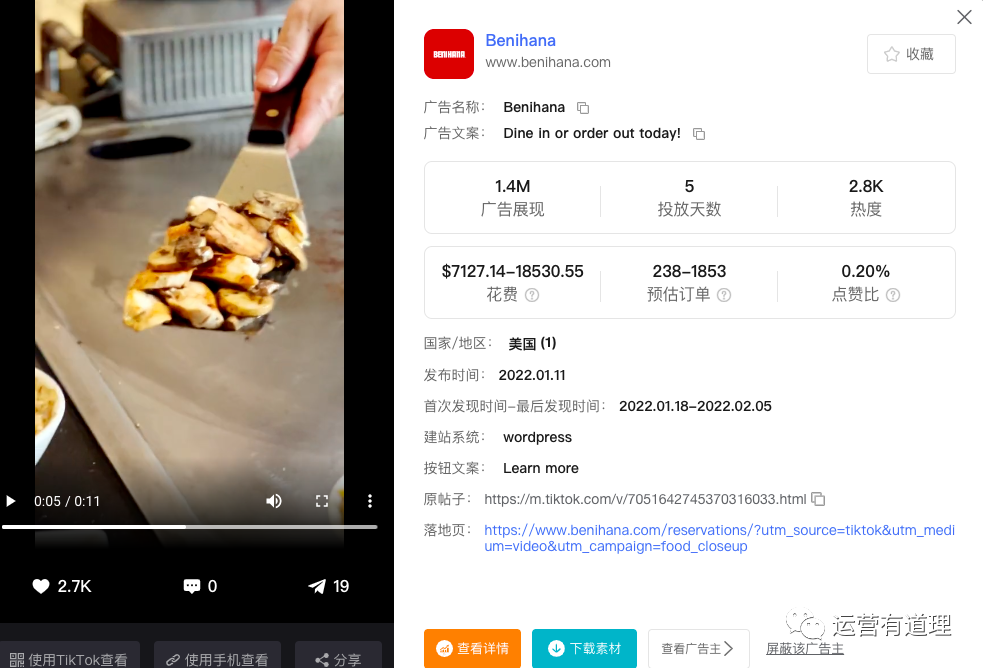Copy the original TikTok post URL
This screenshot has width=983, height=668.
point(818,499)
